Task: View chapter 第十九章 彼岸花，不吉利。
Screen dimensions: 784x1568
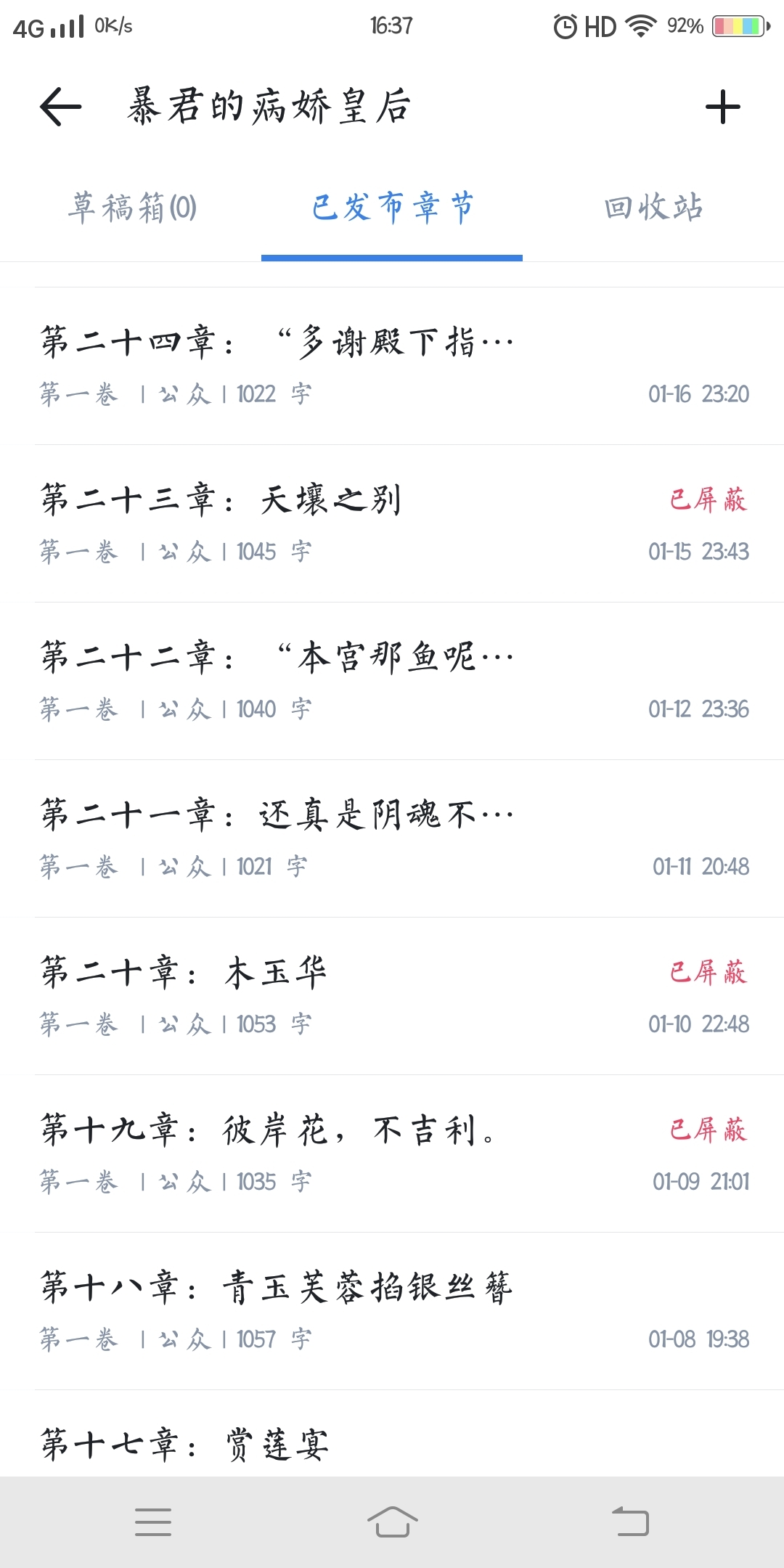Action: tap(392, 1153)
